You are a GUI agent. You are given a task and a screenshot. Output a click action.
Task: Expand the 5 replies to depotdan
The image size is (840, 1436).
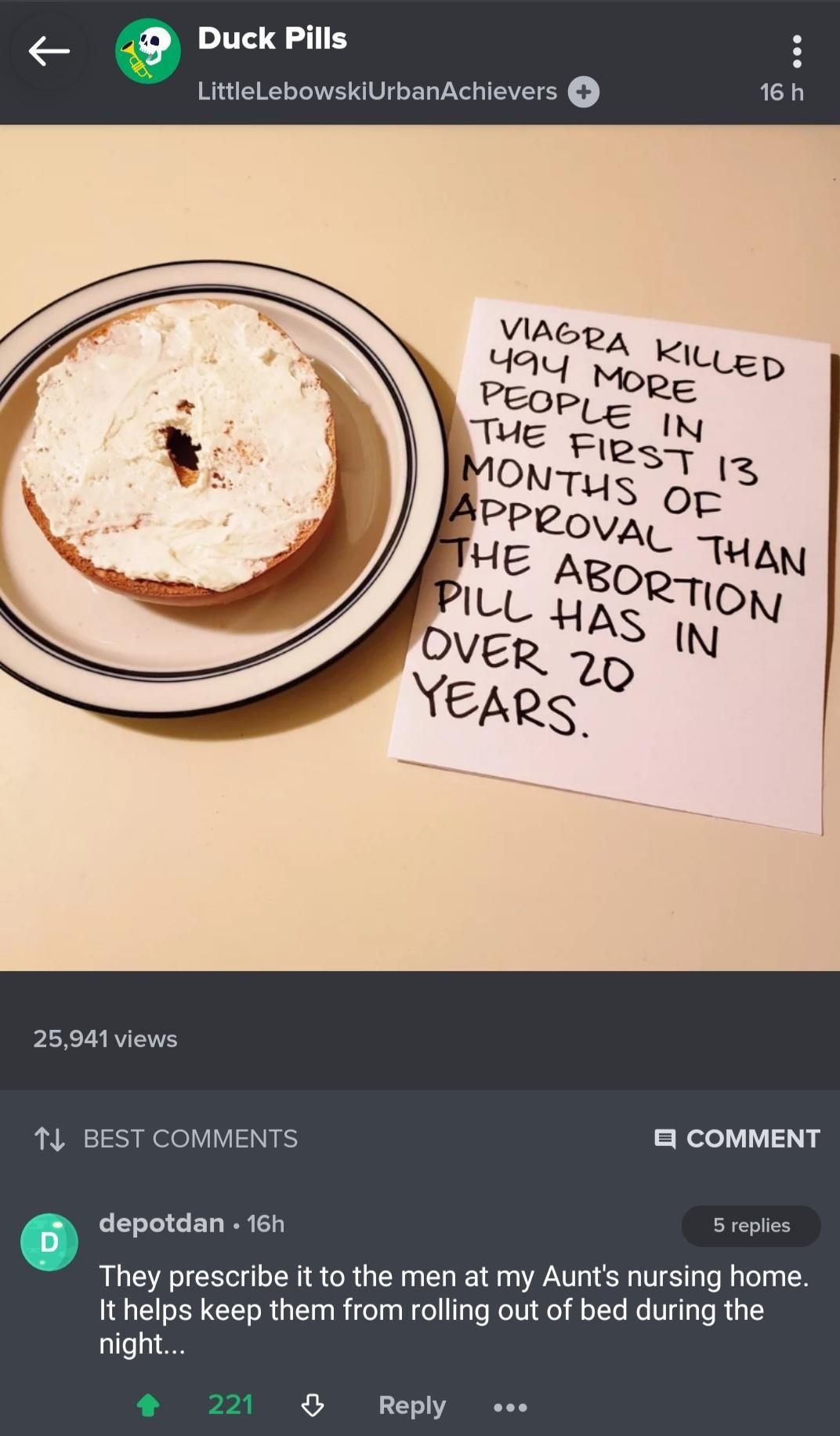pyautogui.click(x=750, y=1225)
